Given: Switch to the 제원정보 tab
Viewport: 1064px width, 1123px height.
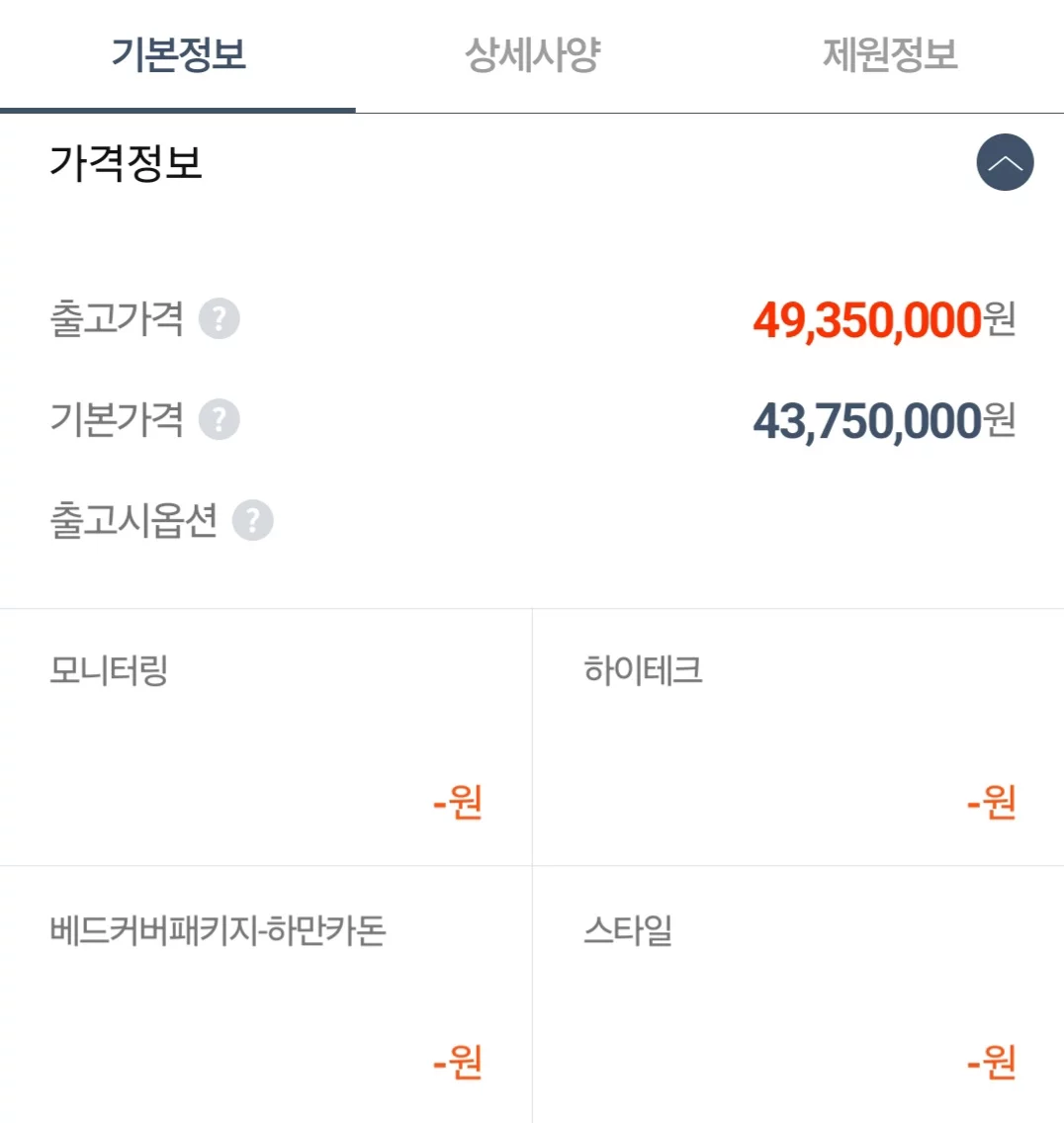Looking at the screenshot, I should click(890, 55).
